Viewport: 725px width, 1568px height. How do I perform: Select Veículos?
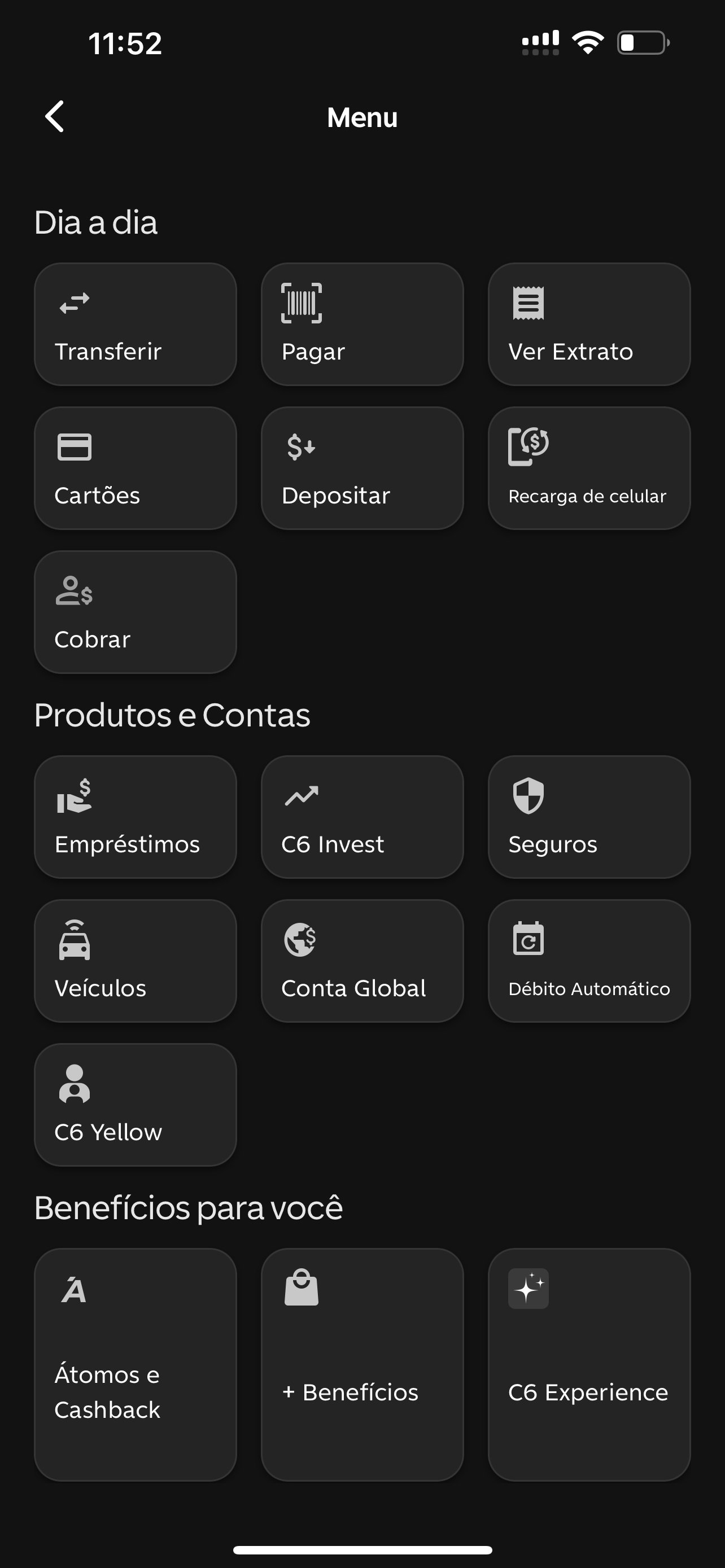[135, 961]
